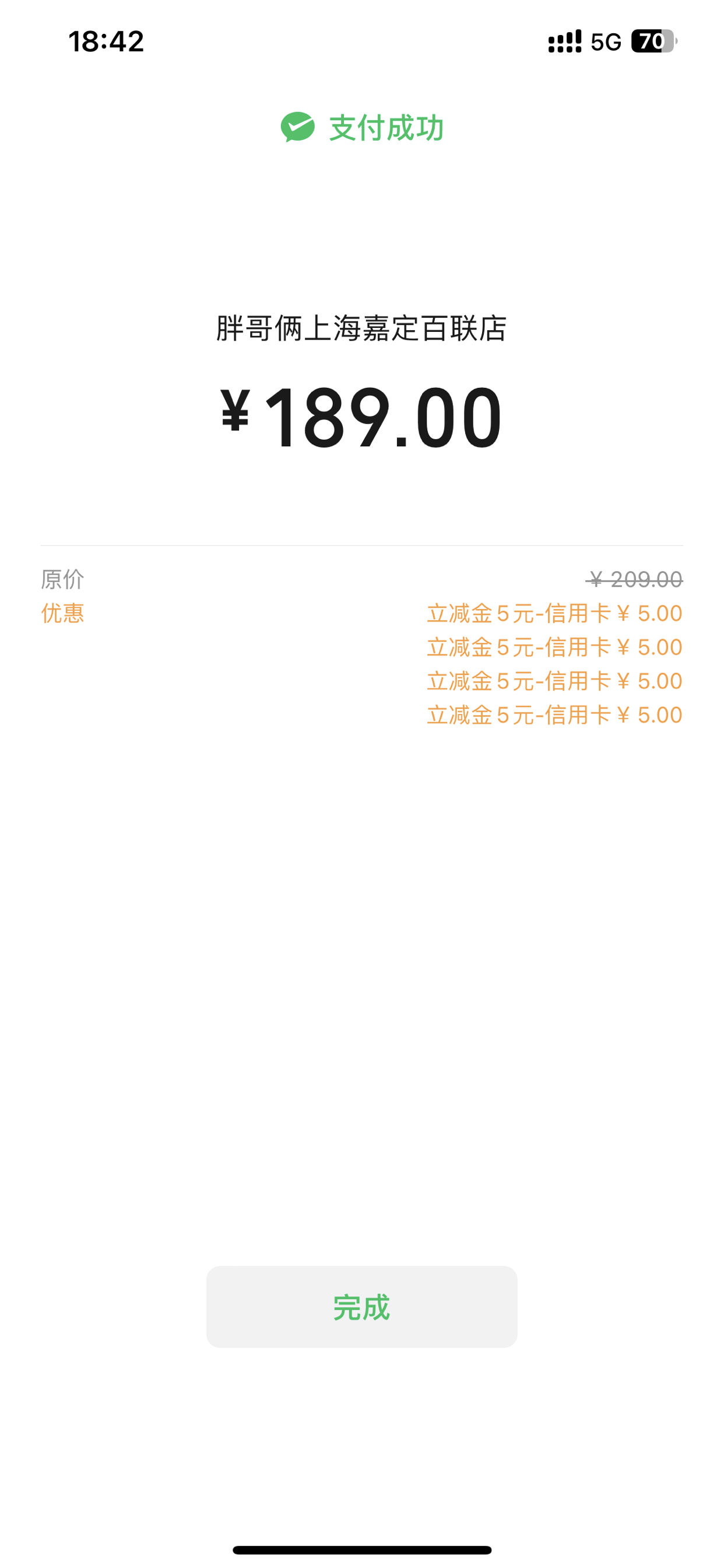Image resolution: width=724 pixels, height=1568 pixels.
Task: Tap the 完成 button to finish
Action: coord(361,1306)
